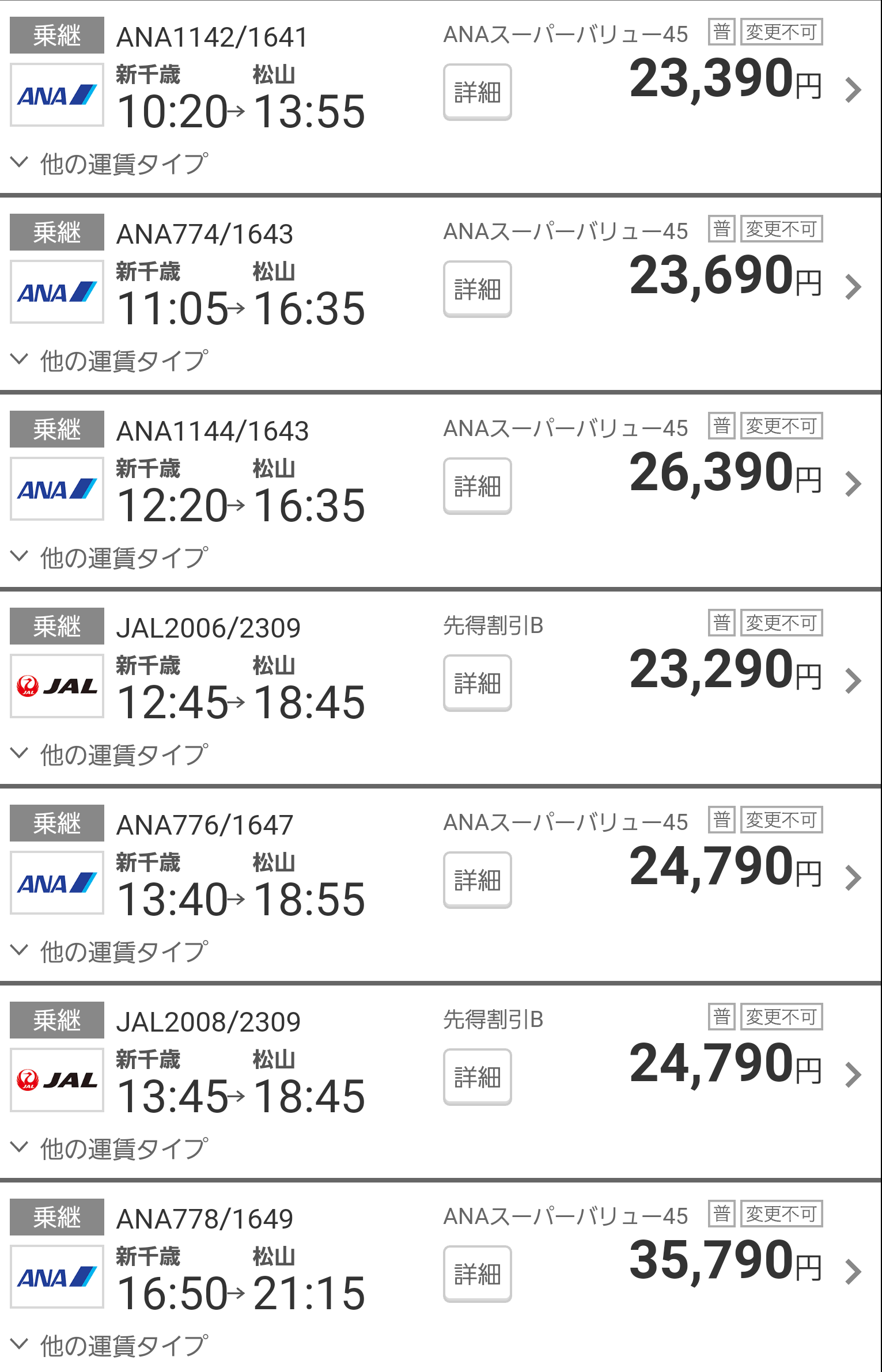Open details for flight JAL2006/2309
Image resolution: width=882 pixels, height=1372 pixels.
(x=477, y=683)
